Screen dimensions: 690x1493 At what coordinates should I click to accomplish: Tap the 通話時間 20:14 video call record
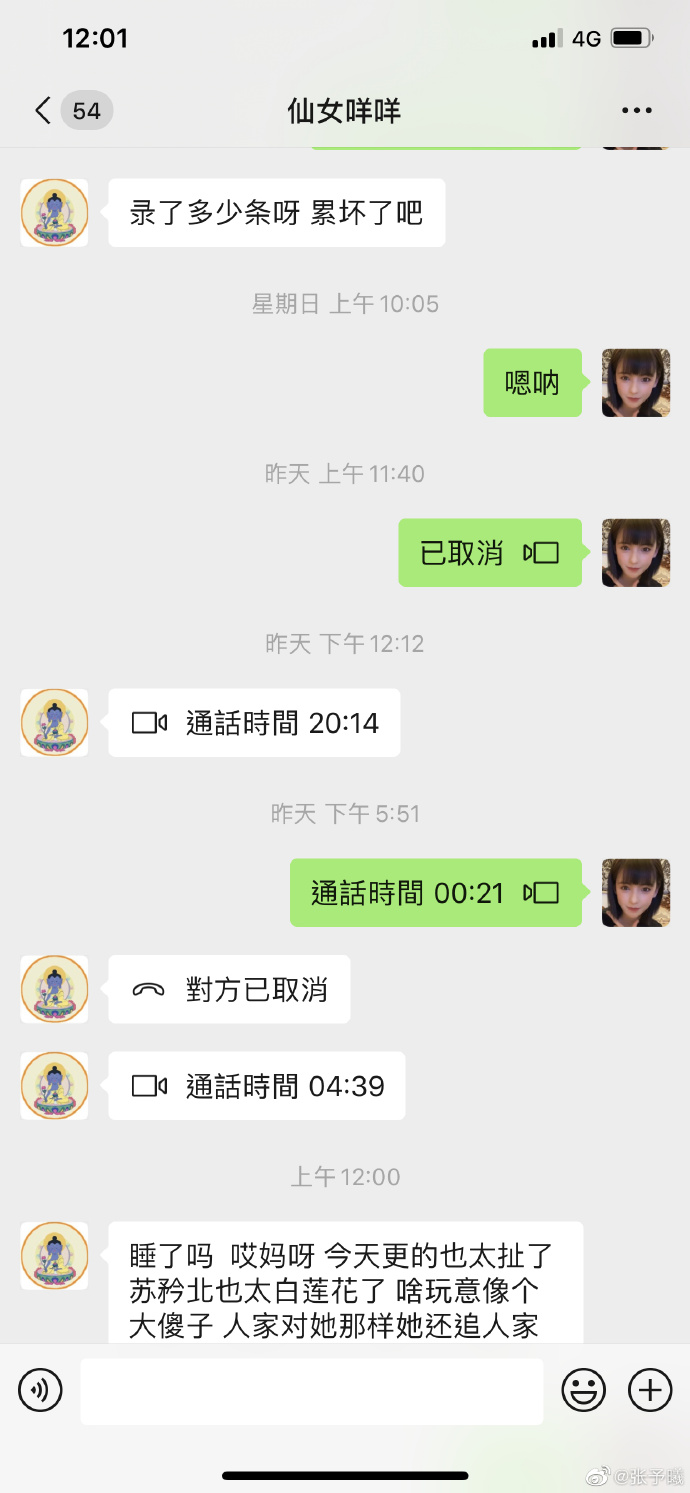pos(255,723)
